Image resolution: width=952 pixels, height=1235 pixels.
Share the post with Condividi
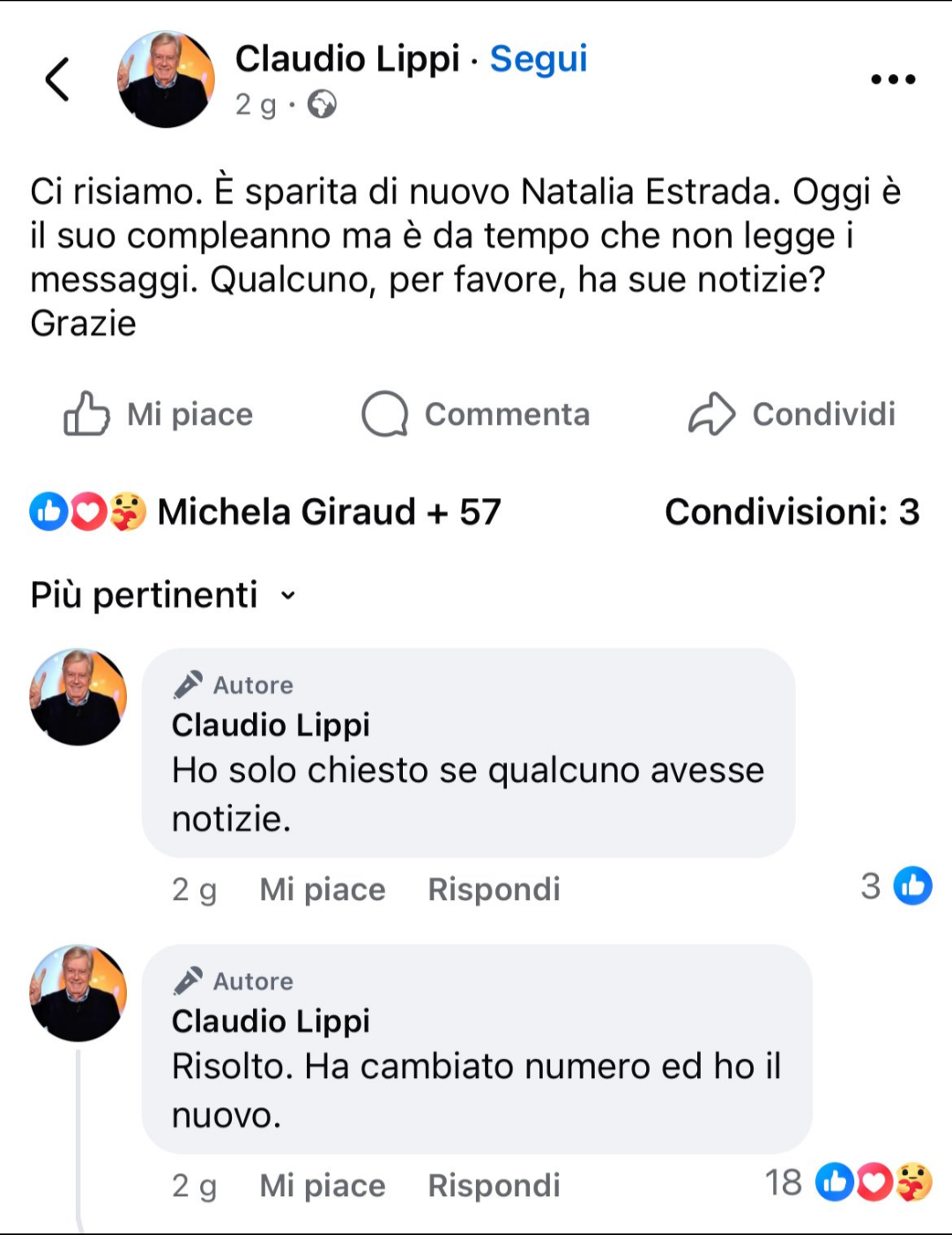pos(792,414)
